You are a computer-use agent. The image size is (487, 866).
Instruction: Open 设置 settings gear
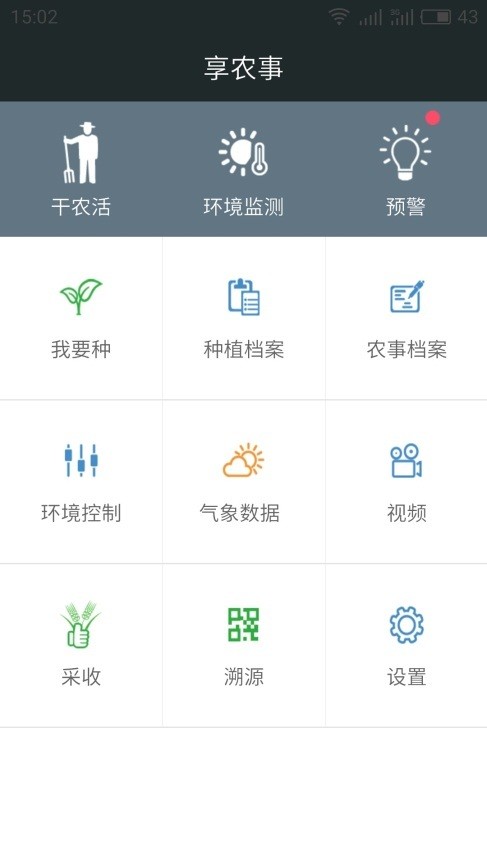click(406, 646)
